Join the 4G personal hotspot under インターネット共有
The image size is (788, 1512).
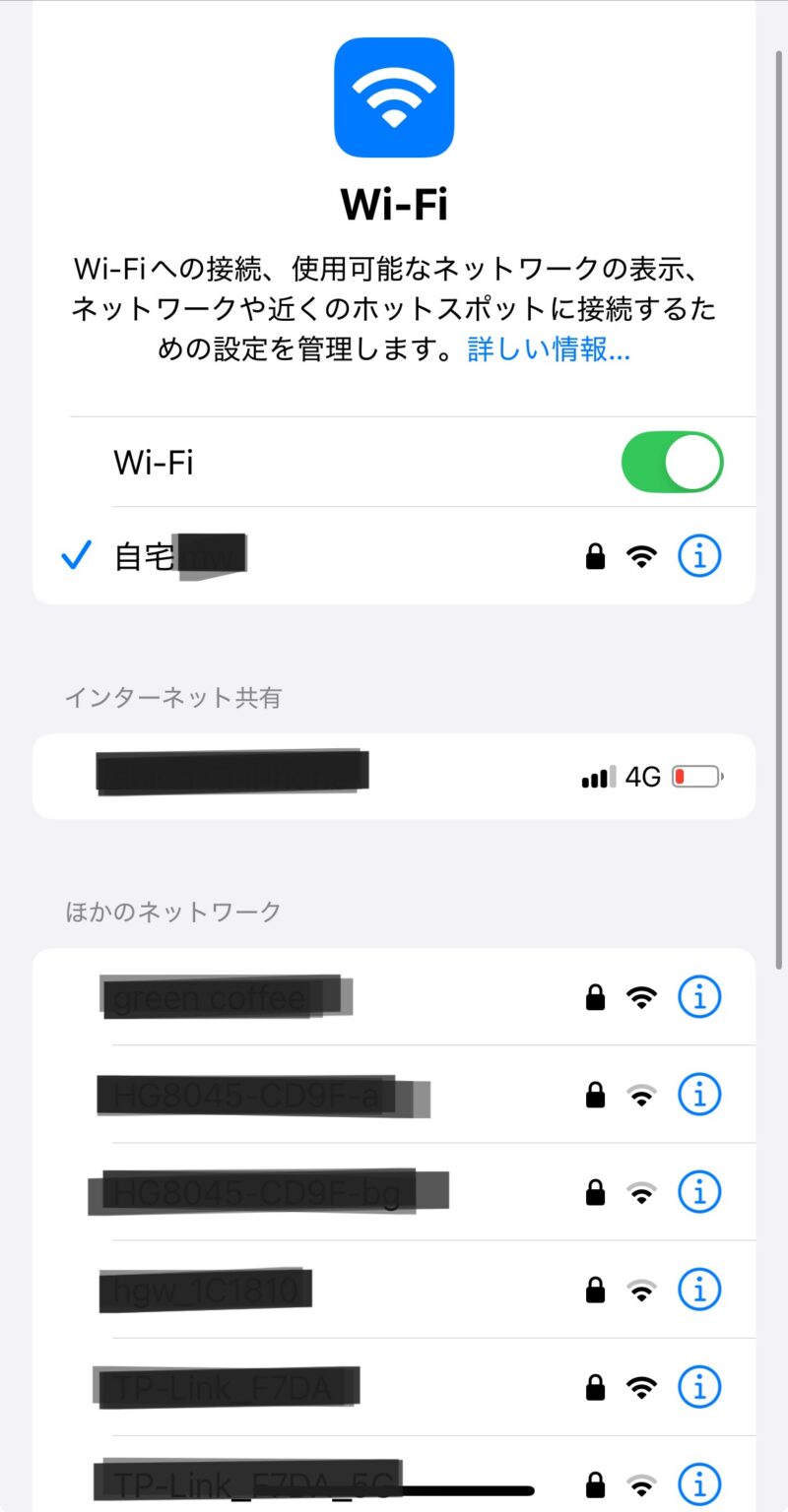coord(394,777)
